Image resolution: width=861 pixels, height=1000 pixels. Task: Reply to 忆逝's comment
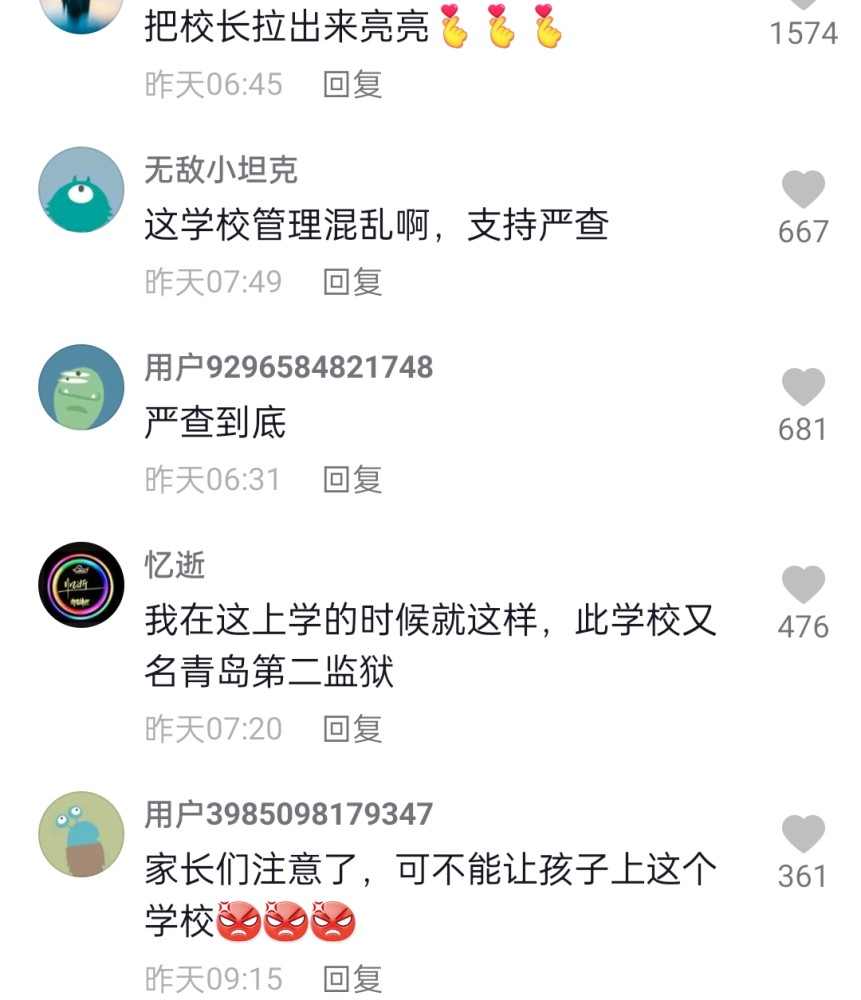[352, 729]
